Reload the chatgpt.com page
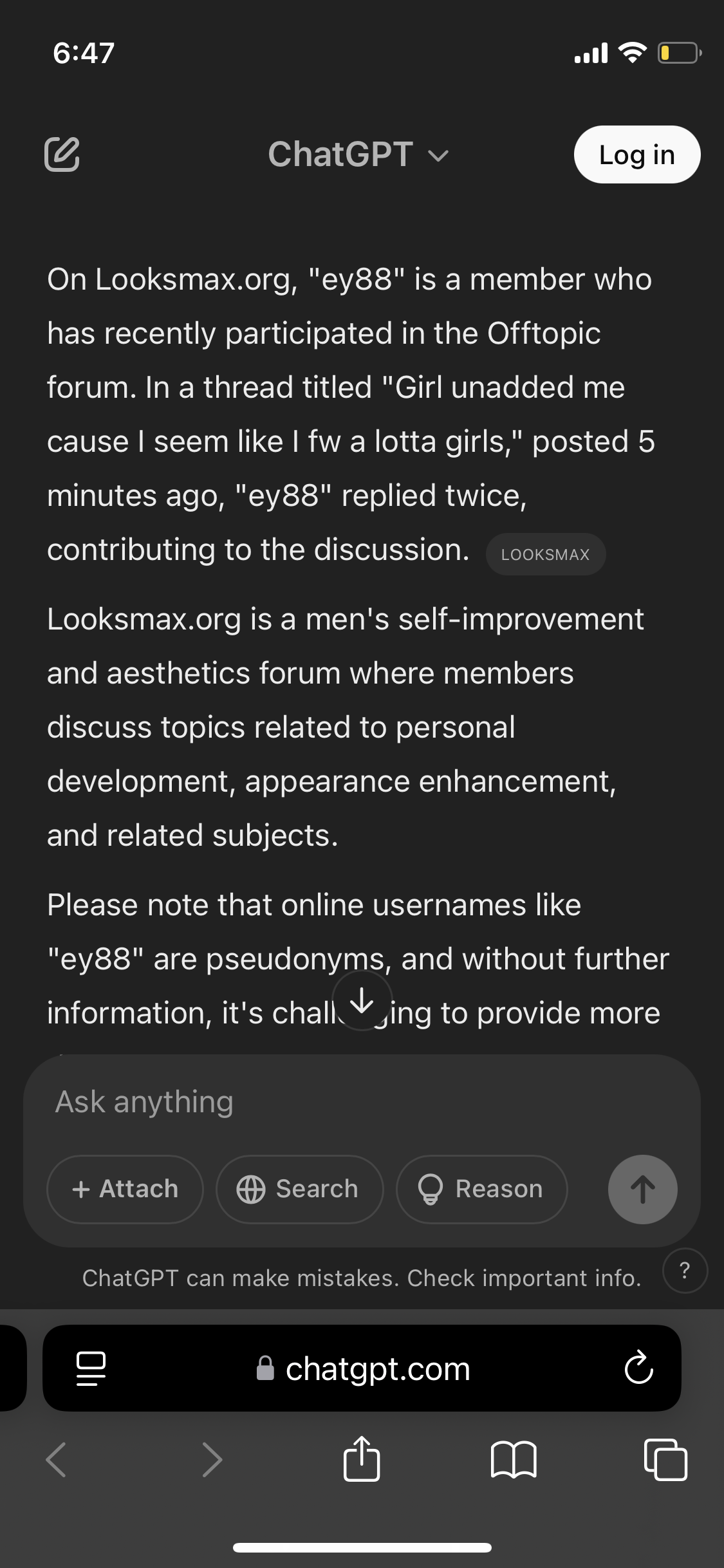 pyautogui.click(x=638, y=1368)
